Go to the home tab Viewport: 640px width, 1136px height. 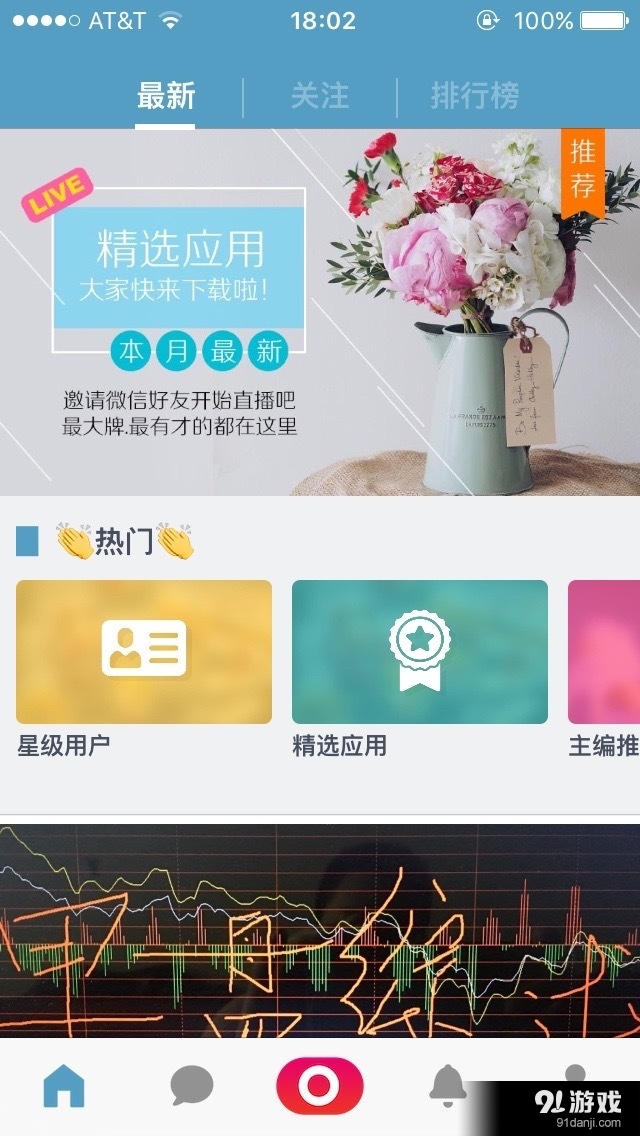click(64, 1086)
